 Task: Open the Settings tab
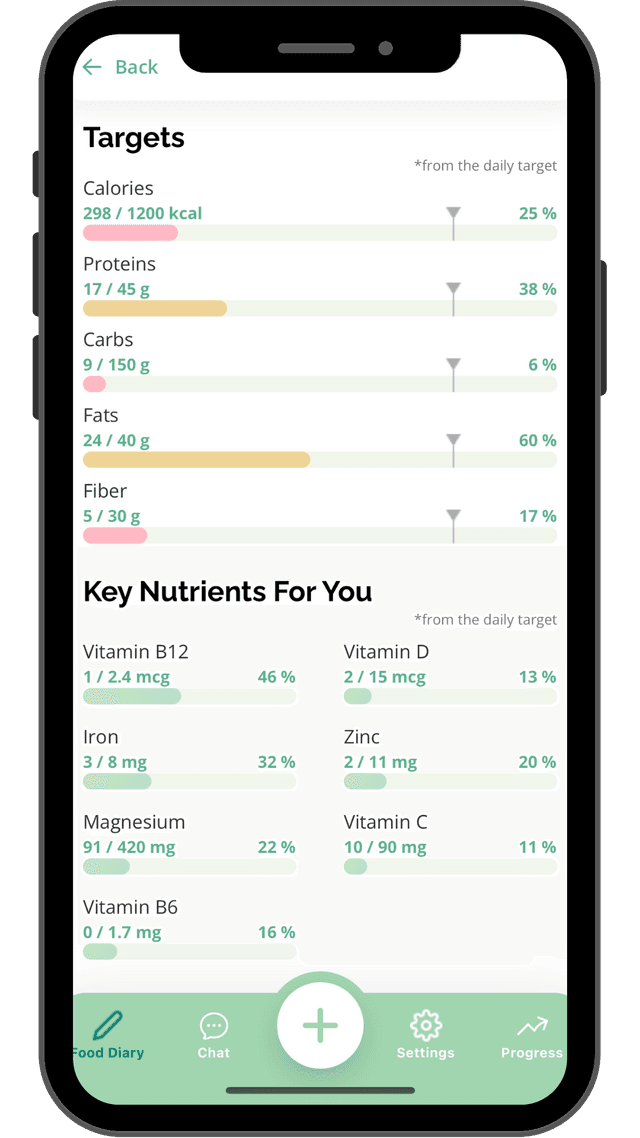[x=425, y=1036]
